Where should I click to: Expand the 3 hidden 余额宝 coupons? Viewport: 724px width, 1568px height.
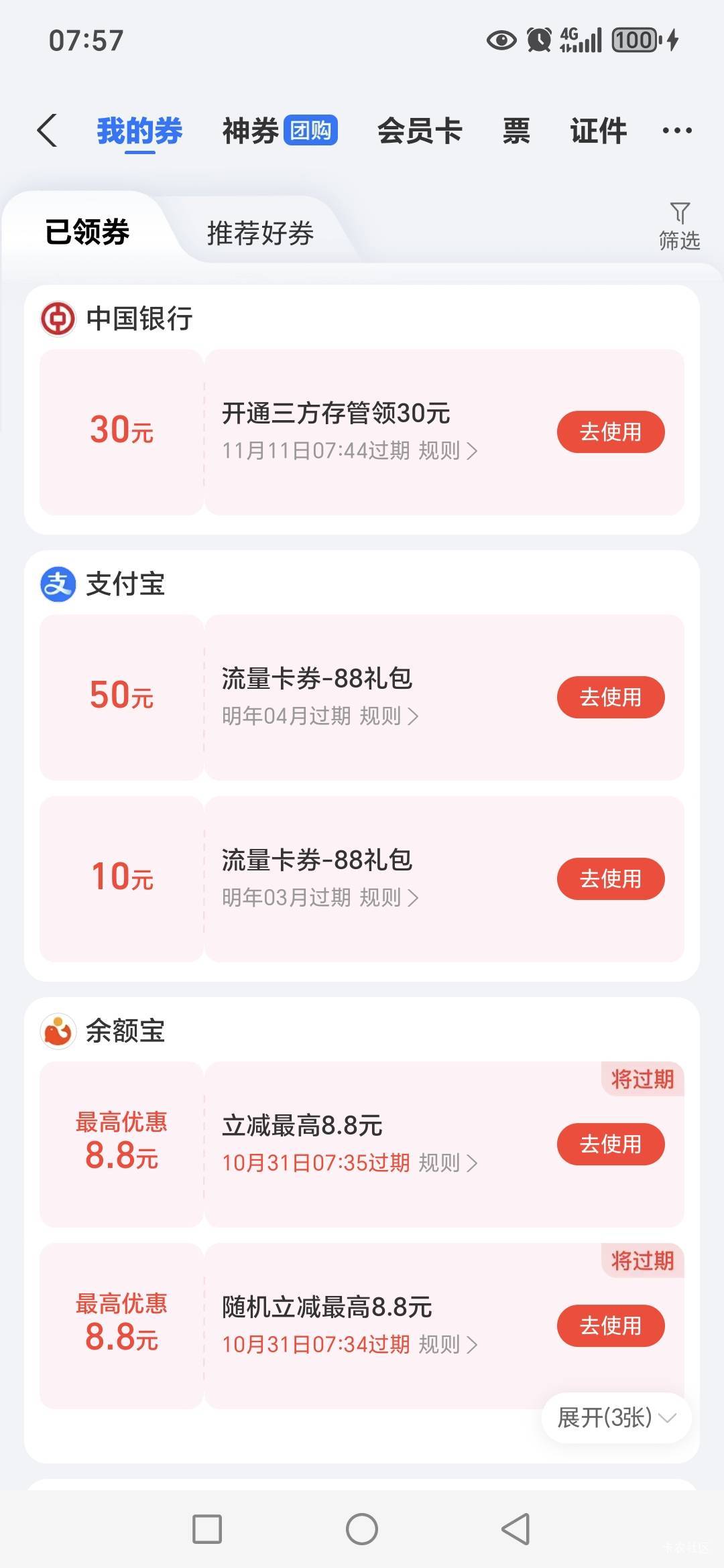point(615,1418)
